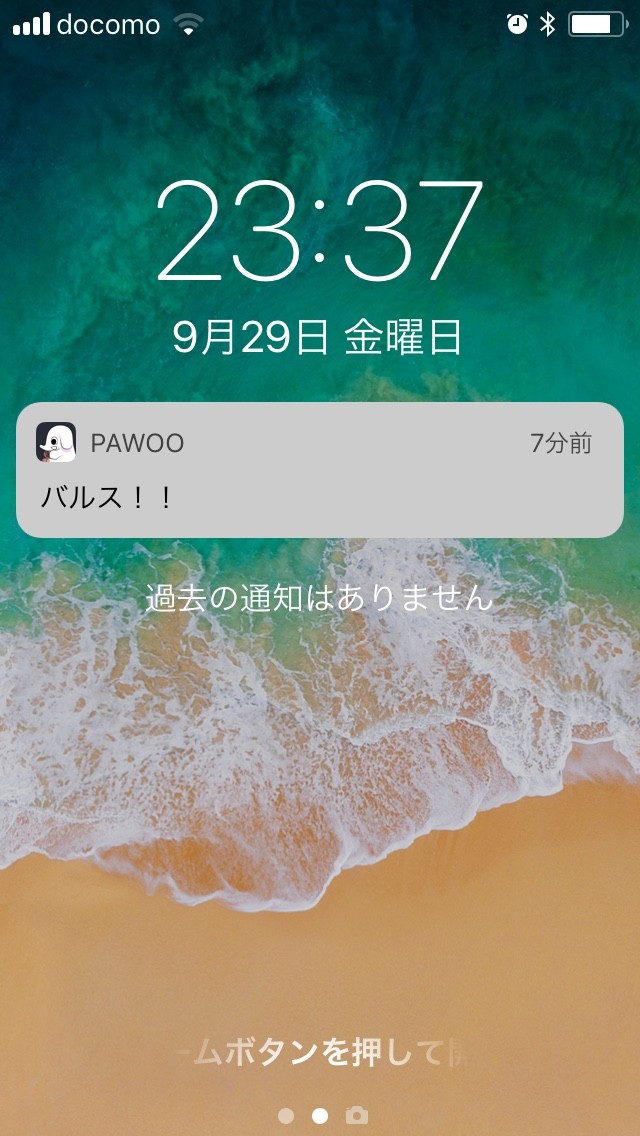Open the PAWOO notification バルス！！
The width and height of the screenshot is (640, 1136).
click(320, 469)
